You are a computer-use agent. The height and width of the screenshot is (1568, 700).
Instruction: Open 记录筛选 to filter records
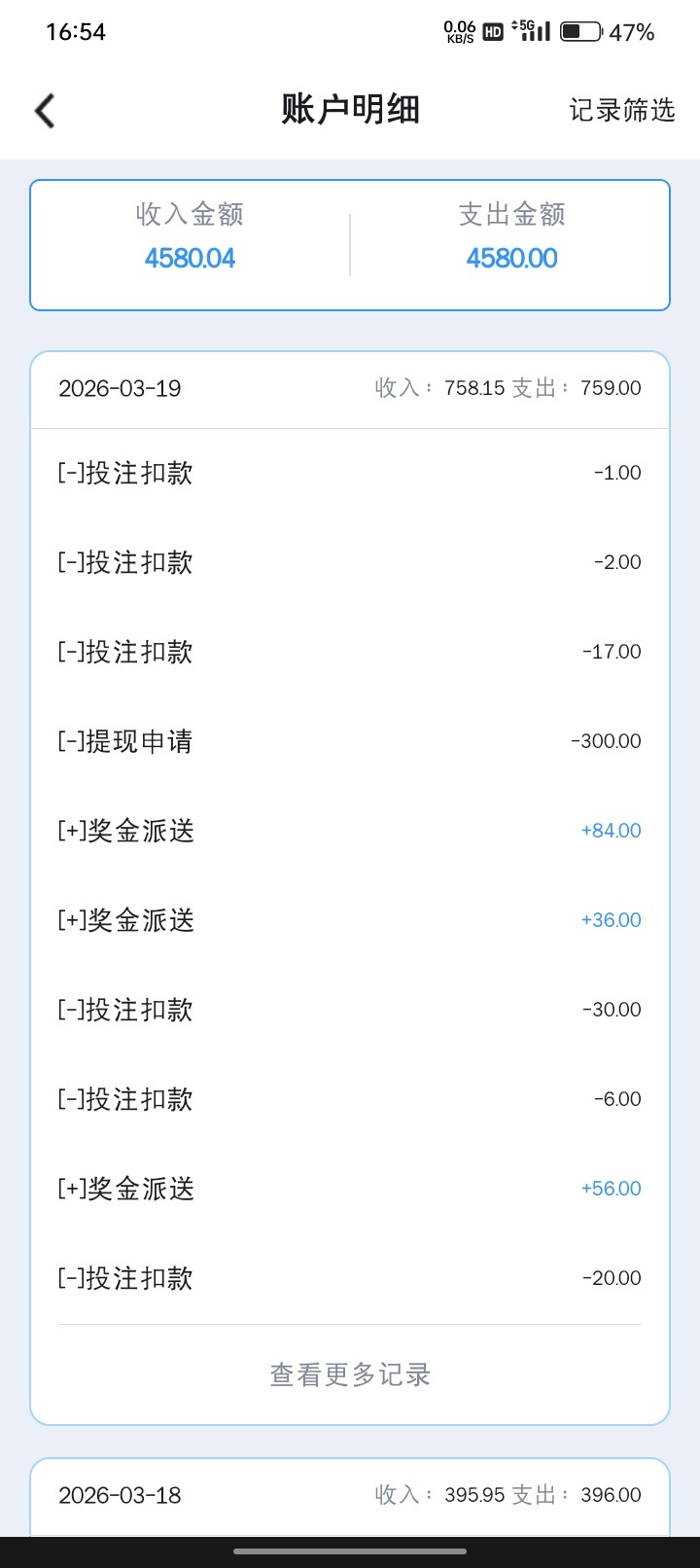click(x=622, y=110)
